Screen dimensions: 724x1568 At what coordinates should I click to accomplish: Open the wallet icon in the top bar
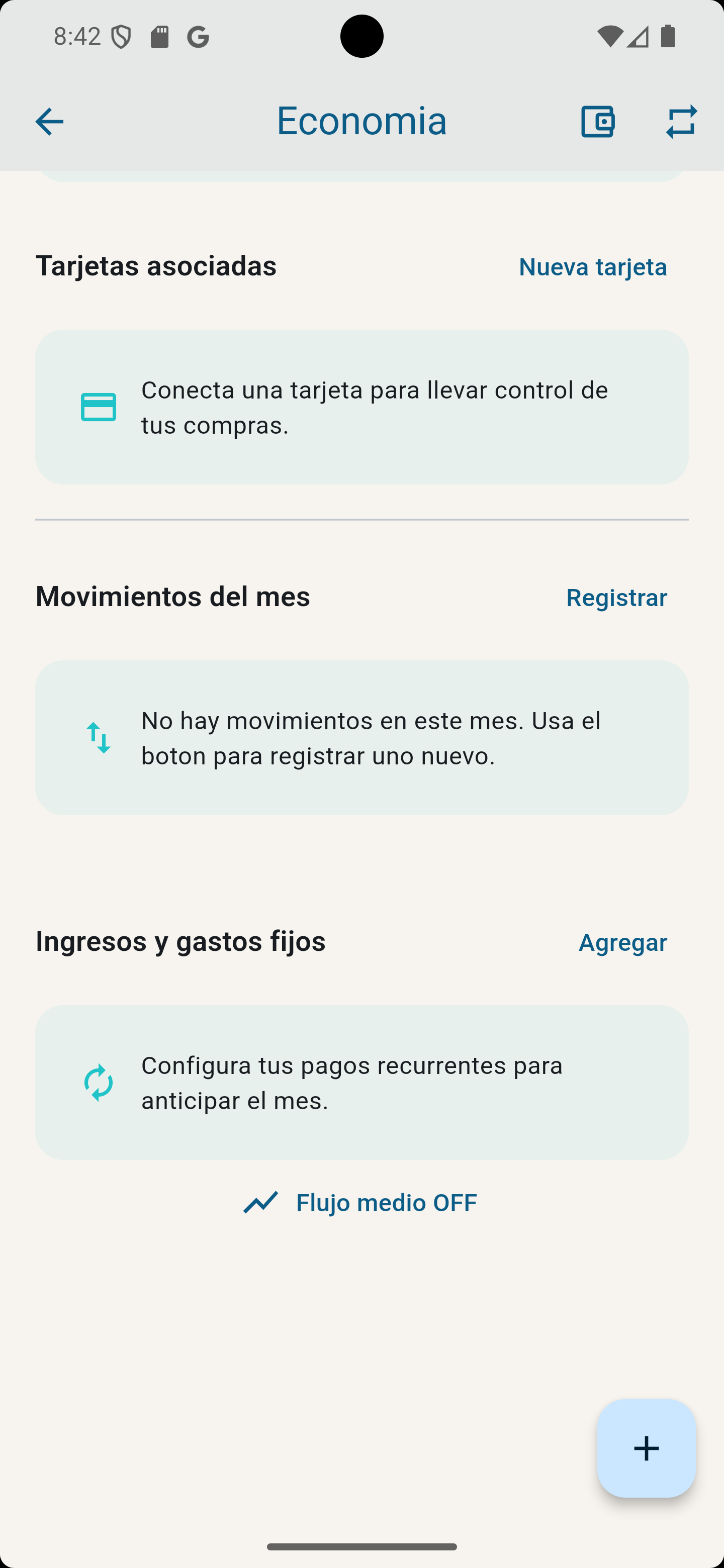[597, 121]
